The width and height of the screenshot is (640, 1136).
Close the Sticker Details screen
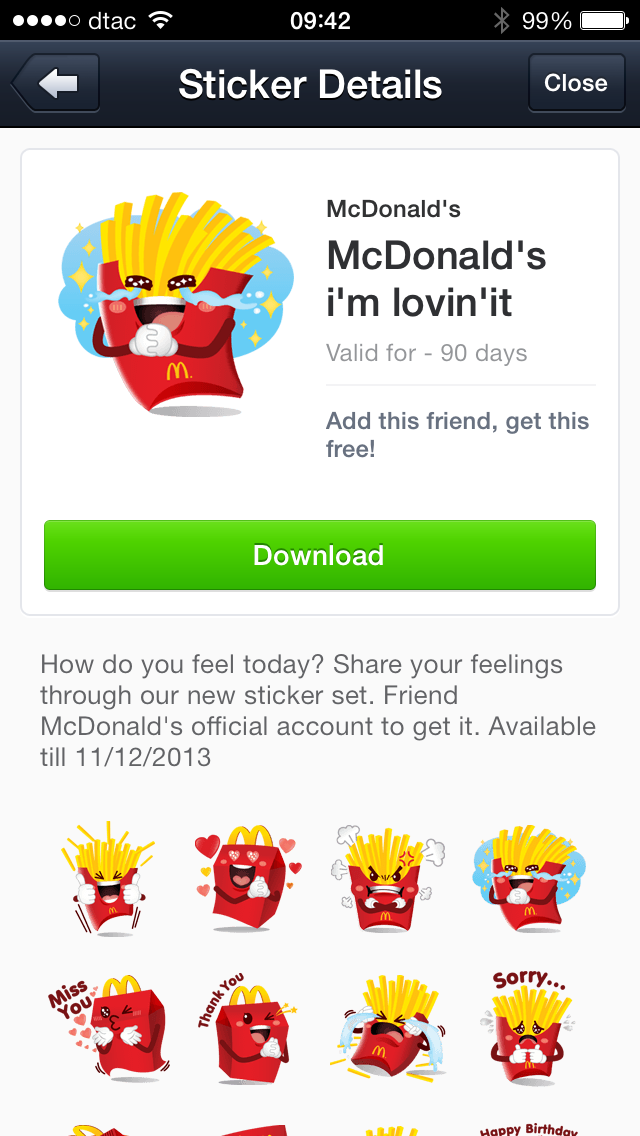tap(575, 83)
